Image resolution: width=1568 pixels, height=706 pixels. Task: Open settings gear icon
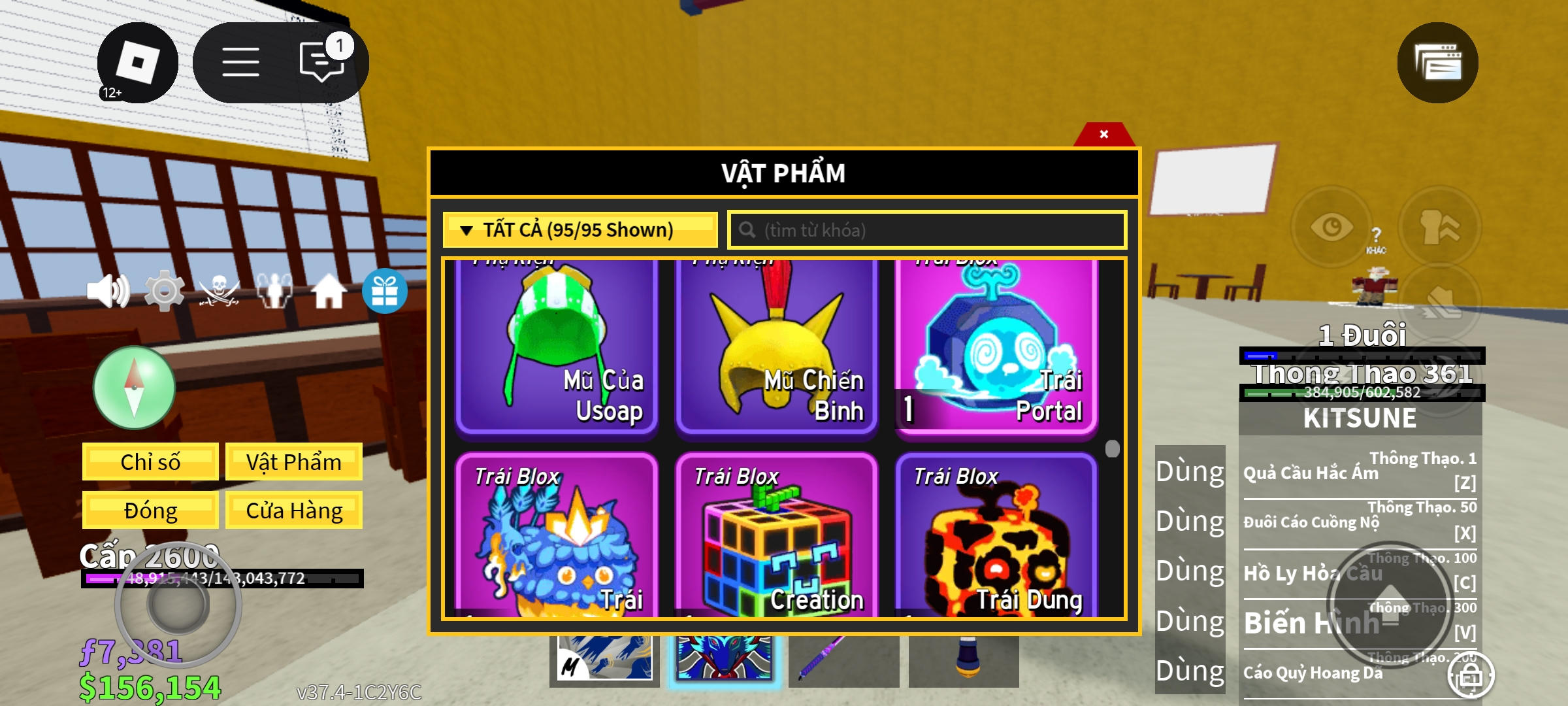point(164,291)
